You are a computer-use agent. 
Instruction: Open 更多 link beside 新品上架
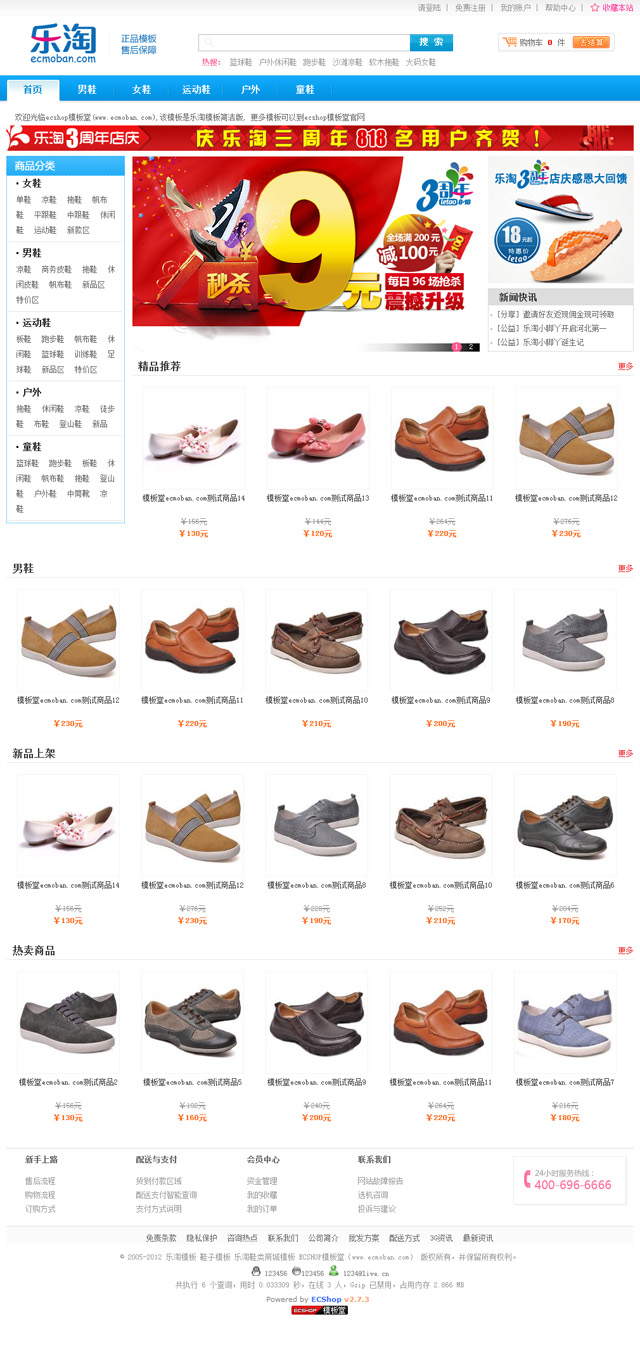point(625,754)
